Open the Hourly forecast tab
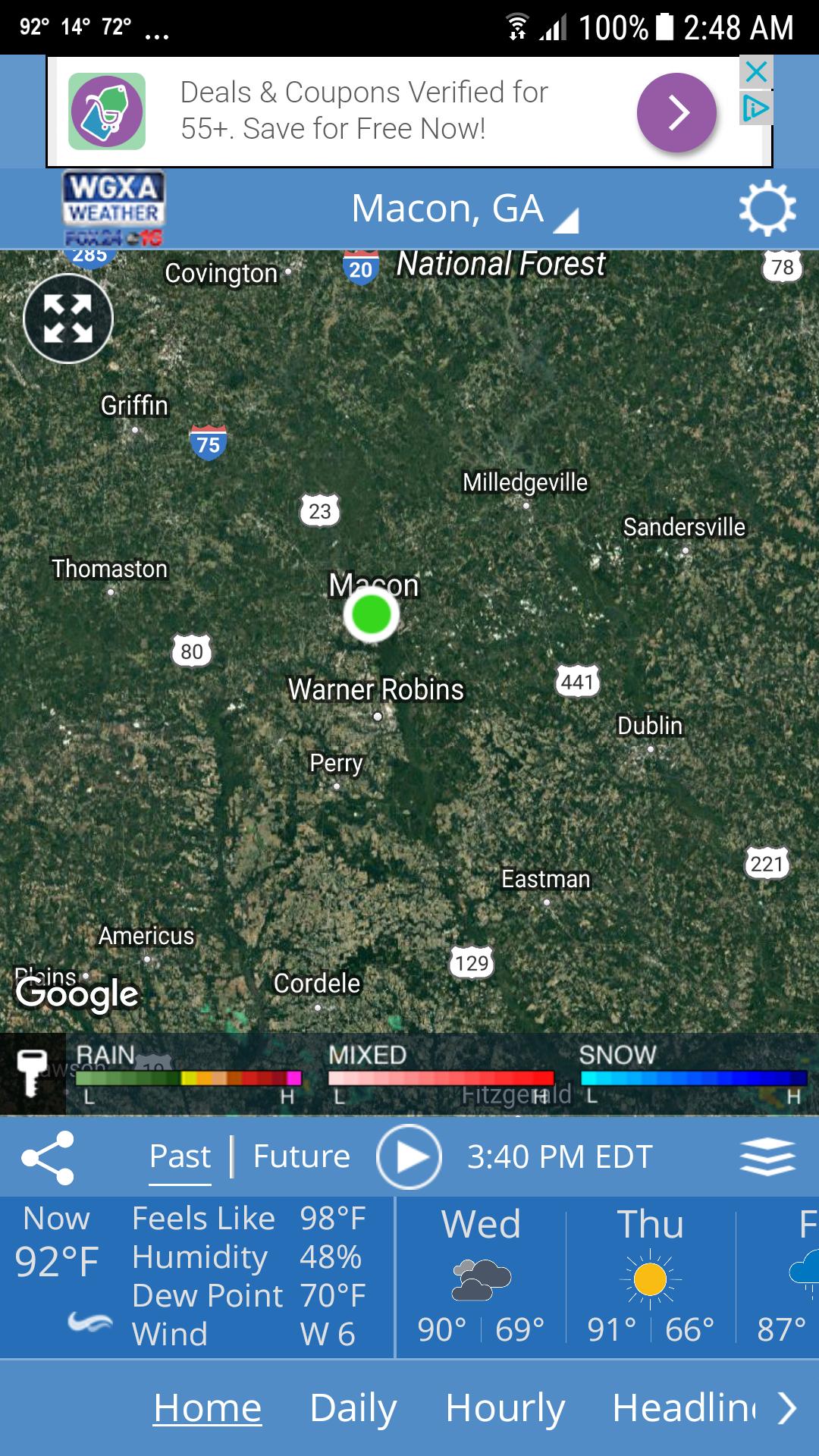Screen dimensions: 819x1456 (x=505, y=1408)
